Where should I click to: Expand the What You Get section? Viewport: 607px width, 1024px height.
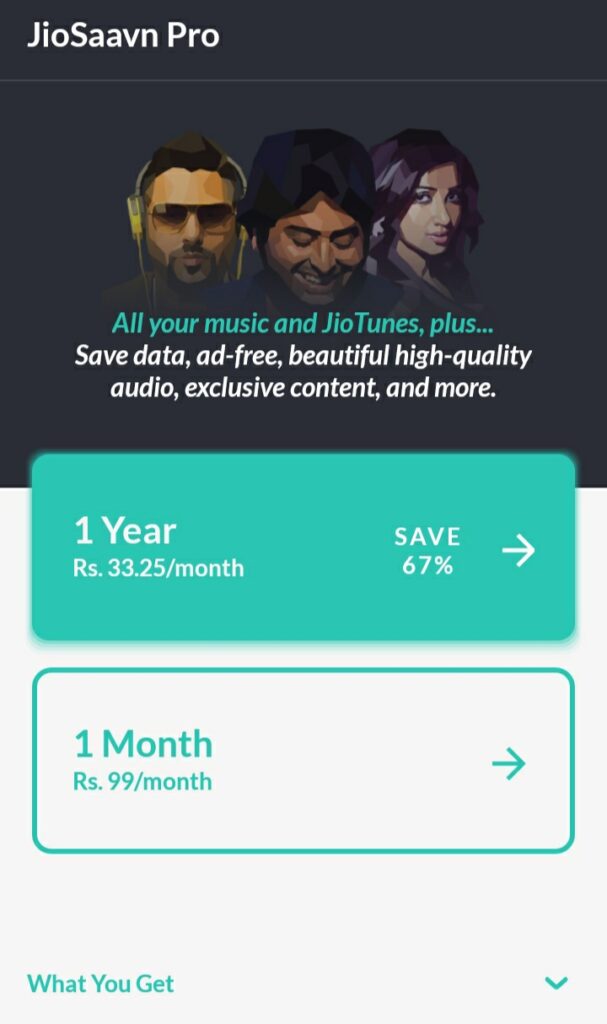[303, 983]
